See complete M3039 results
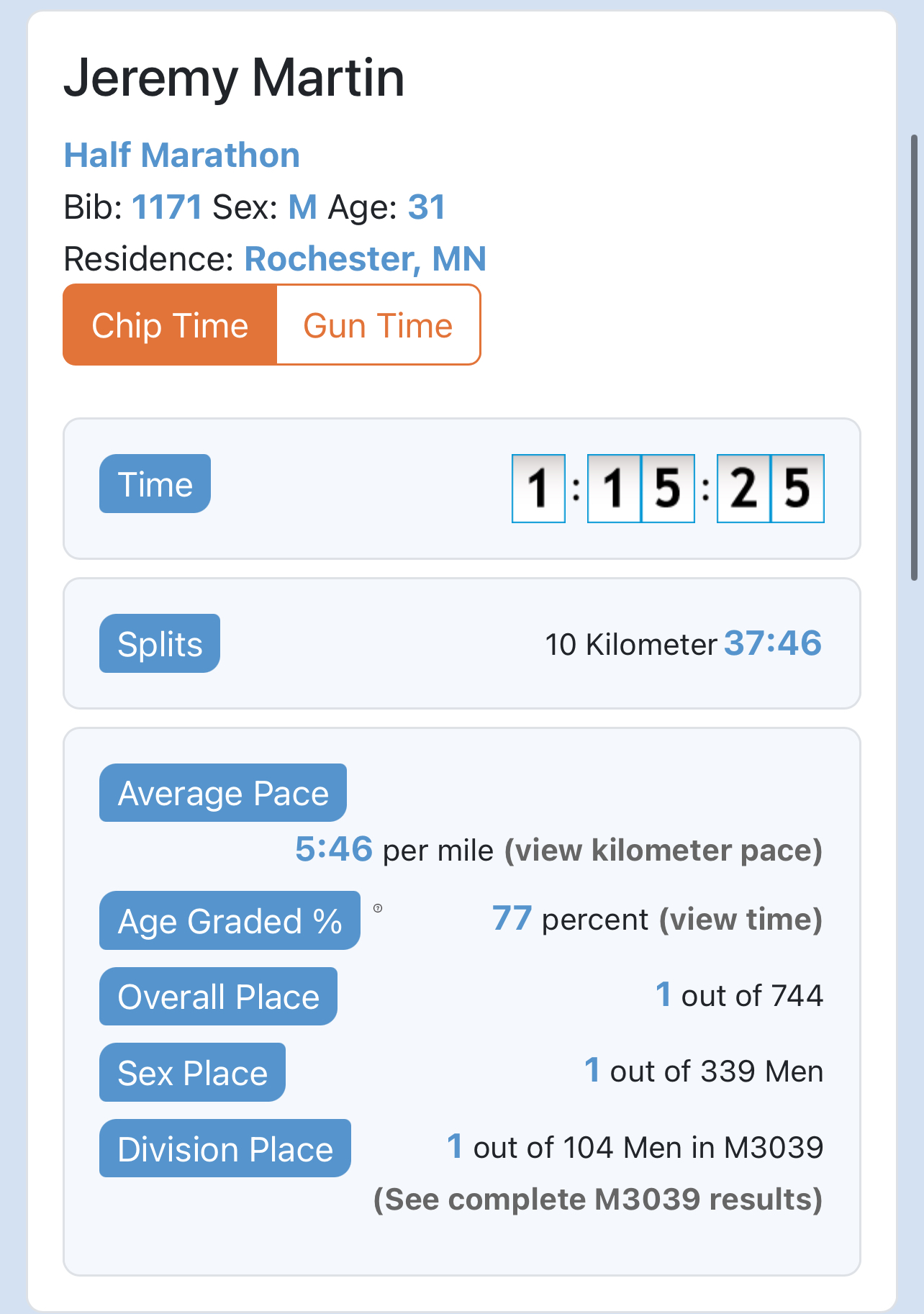 pyautogui.click(x=597, y=1200)
